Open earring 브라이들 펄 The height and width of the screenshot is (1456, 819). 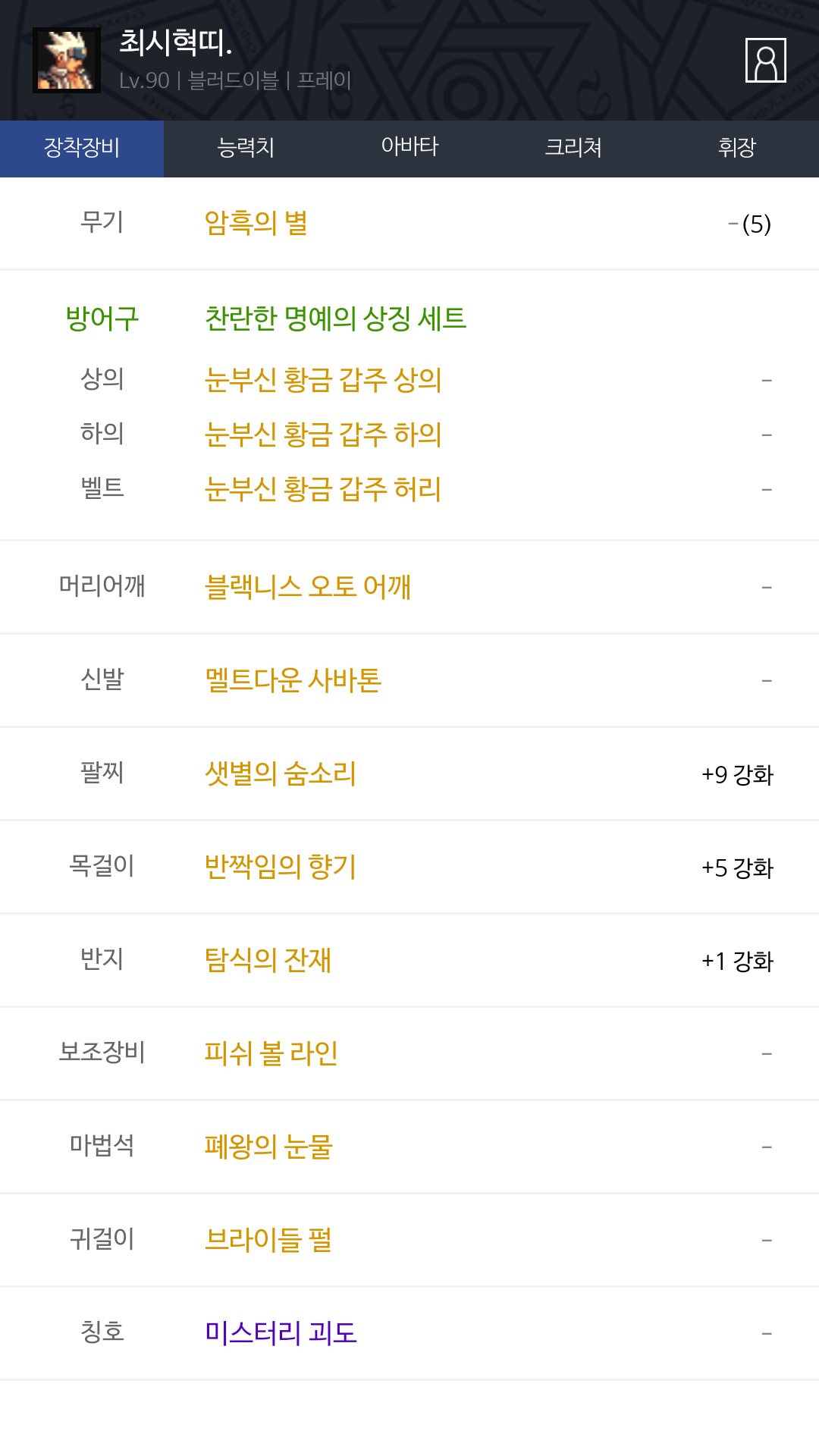268,1240
